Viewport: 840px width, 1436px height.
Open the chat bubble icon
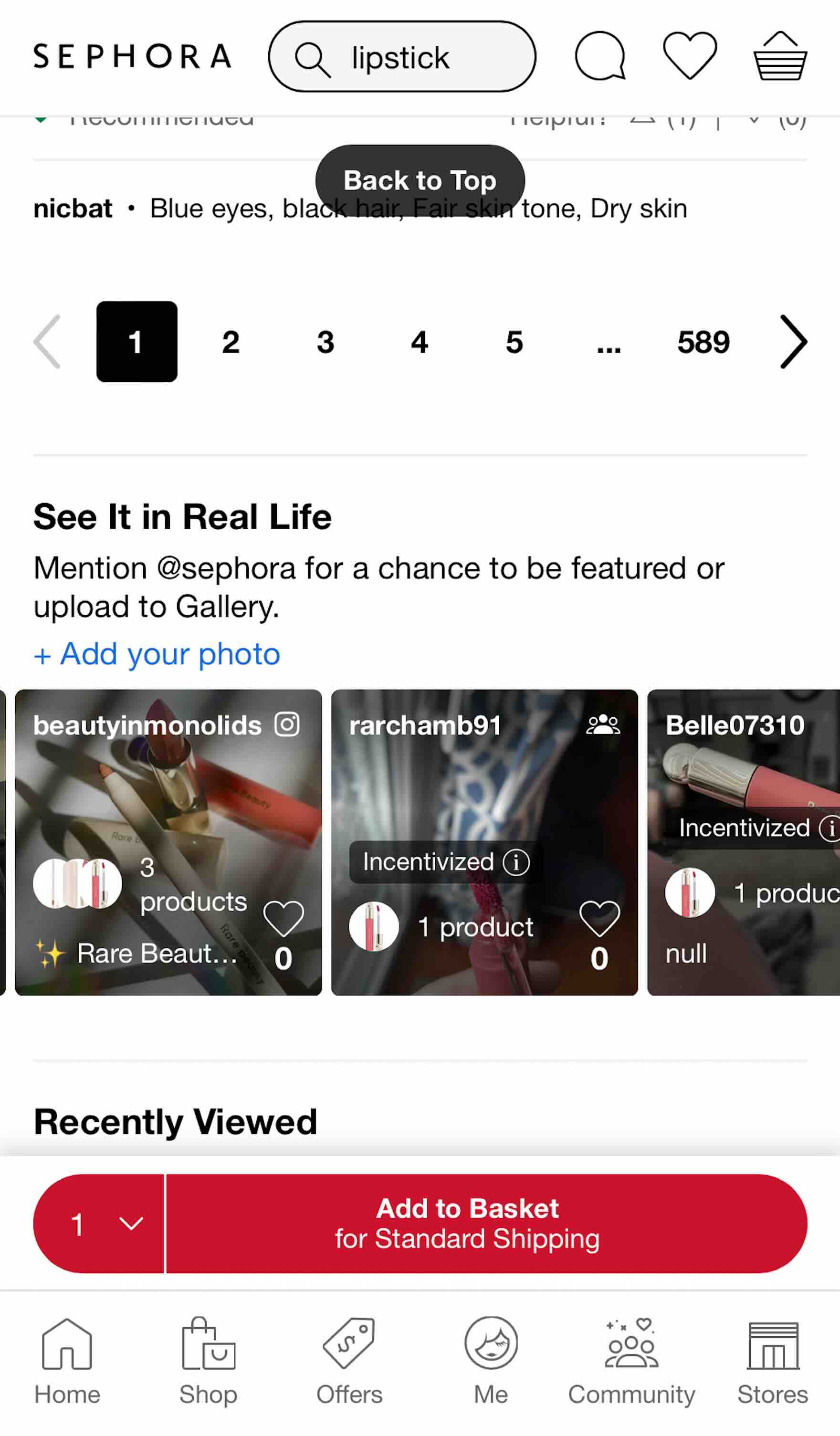(x=600, y=56)
